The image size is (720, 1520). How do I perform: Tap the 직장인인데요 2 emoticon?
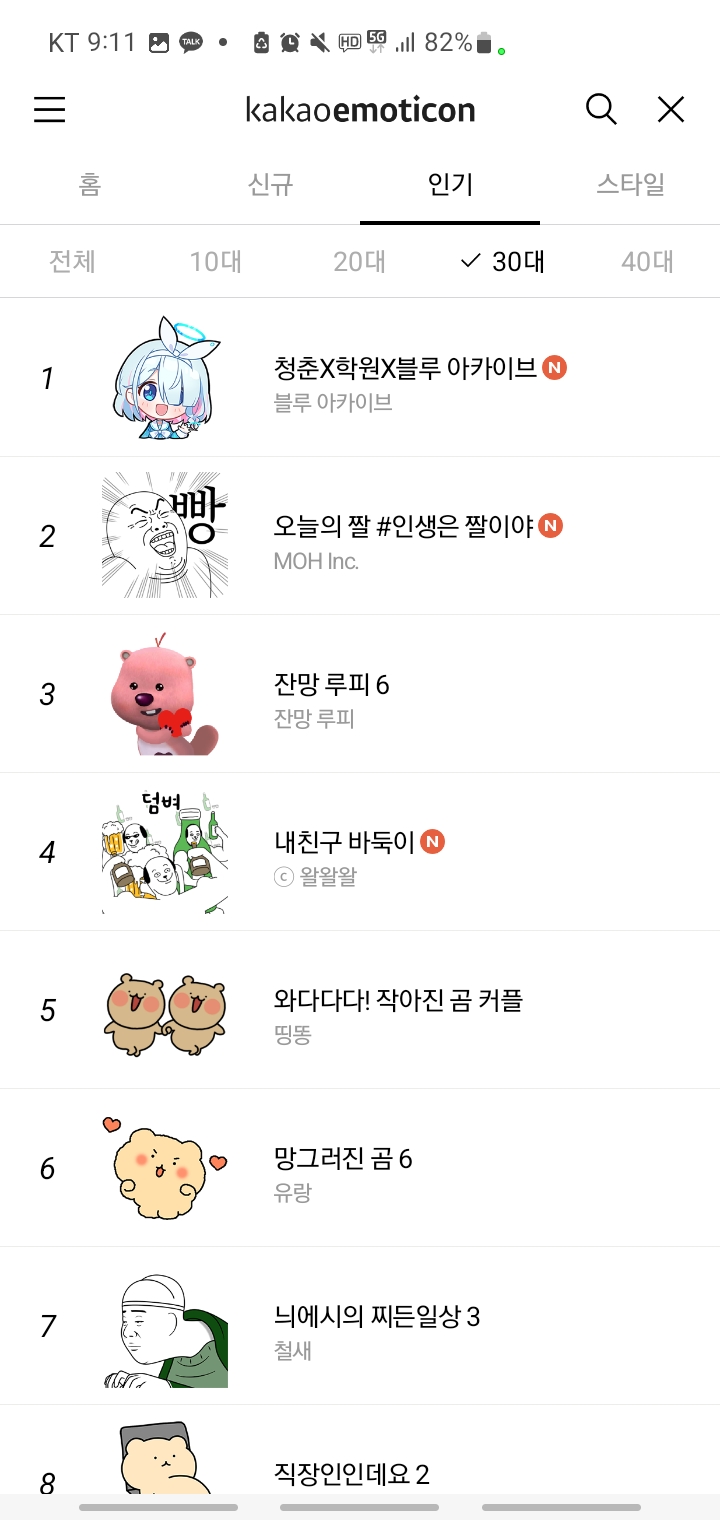tap(351, 1473)
